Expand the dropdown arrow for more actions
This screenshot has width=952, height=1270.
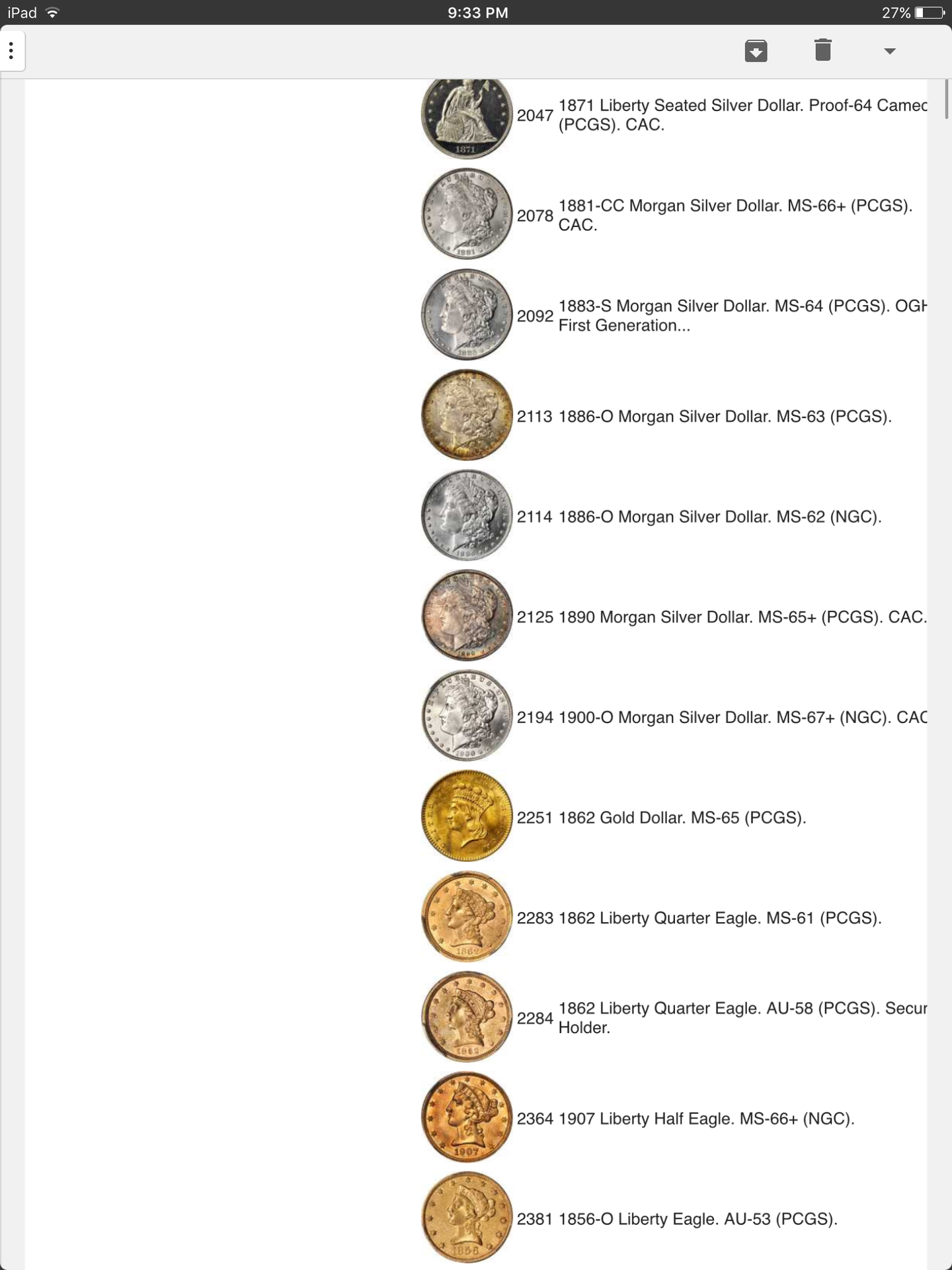coord(890,51)
